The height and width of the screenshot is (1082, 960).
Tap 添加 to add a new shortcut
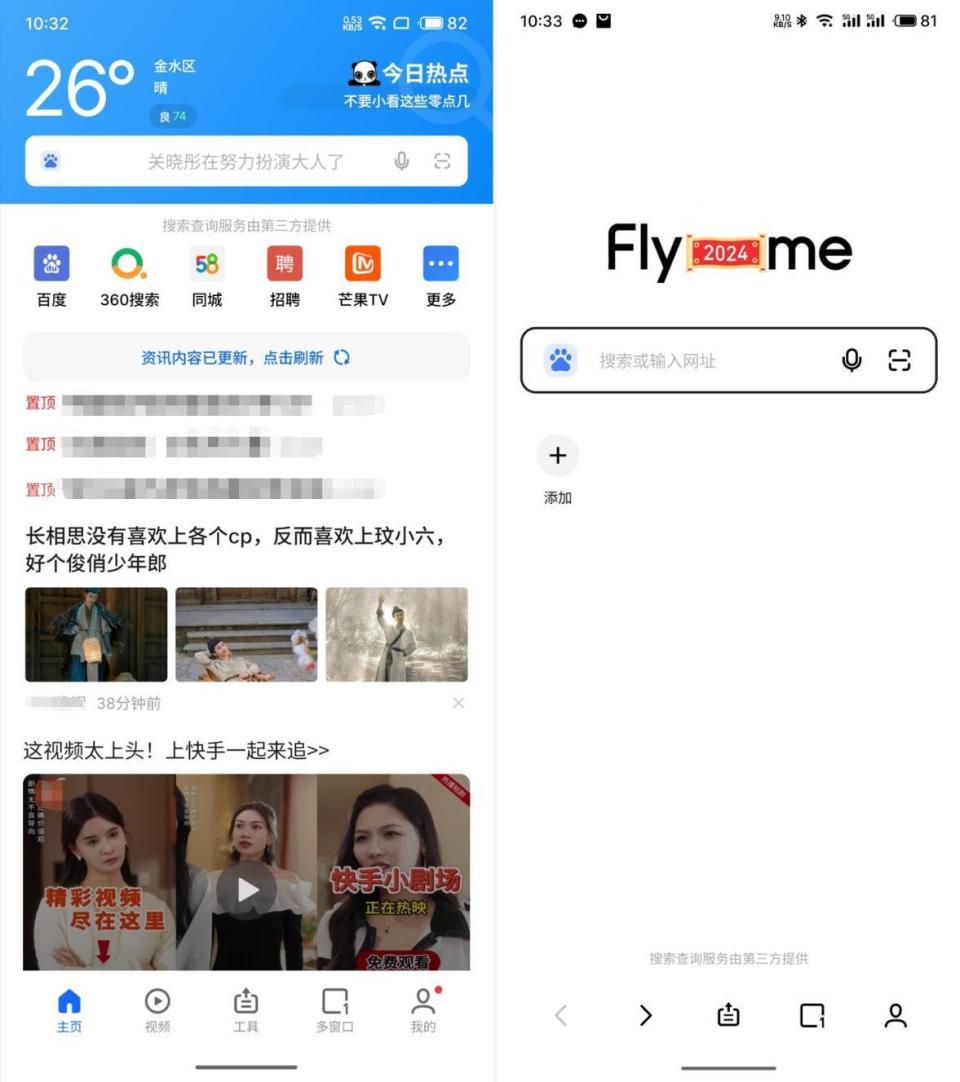tap(557, 456)
